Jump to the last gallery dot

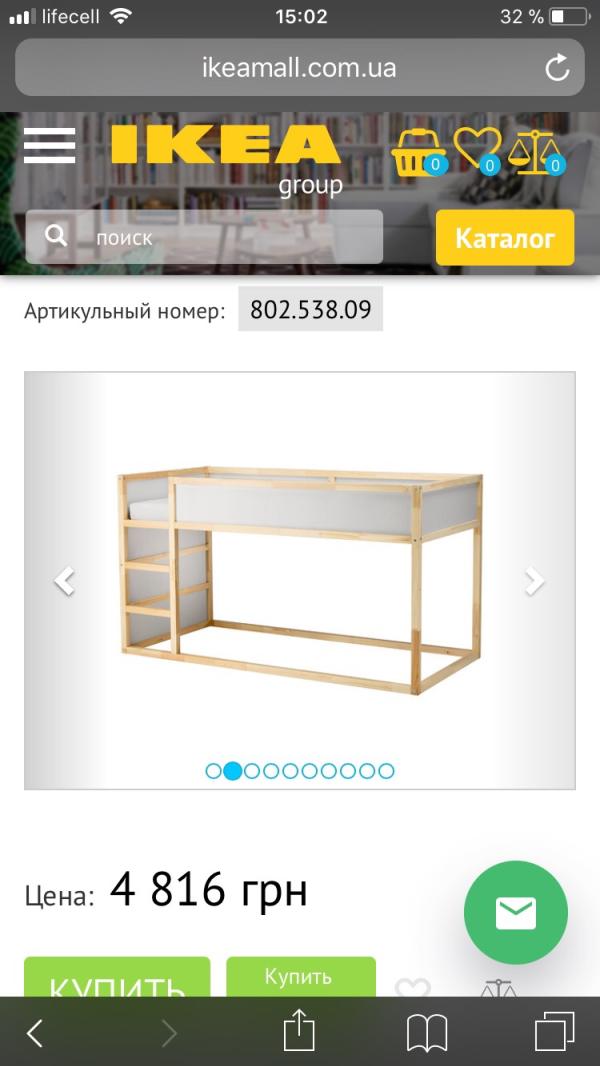tap(386, 771)
